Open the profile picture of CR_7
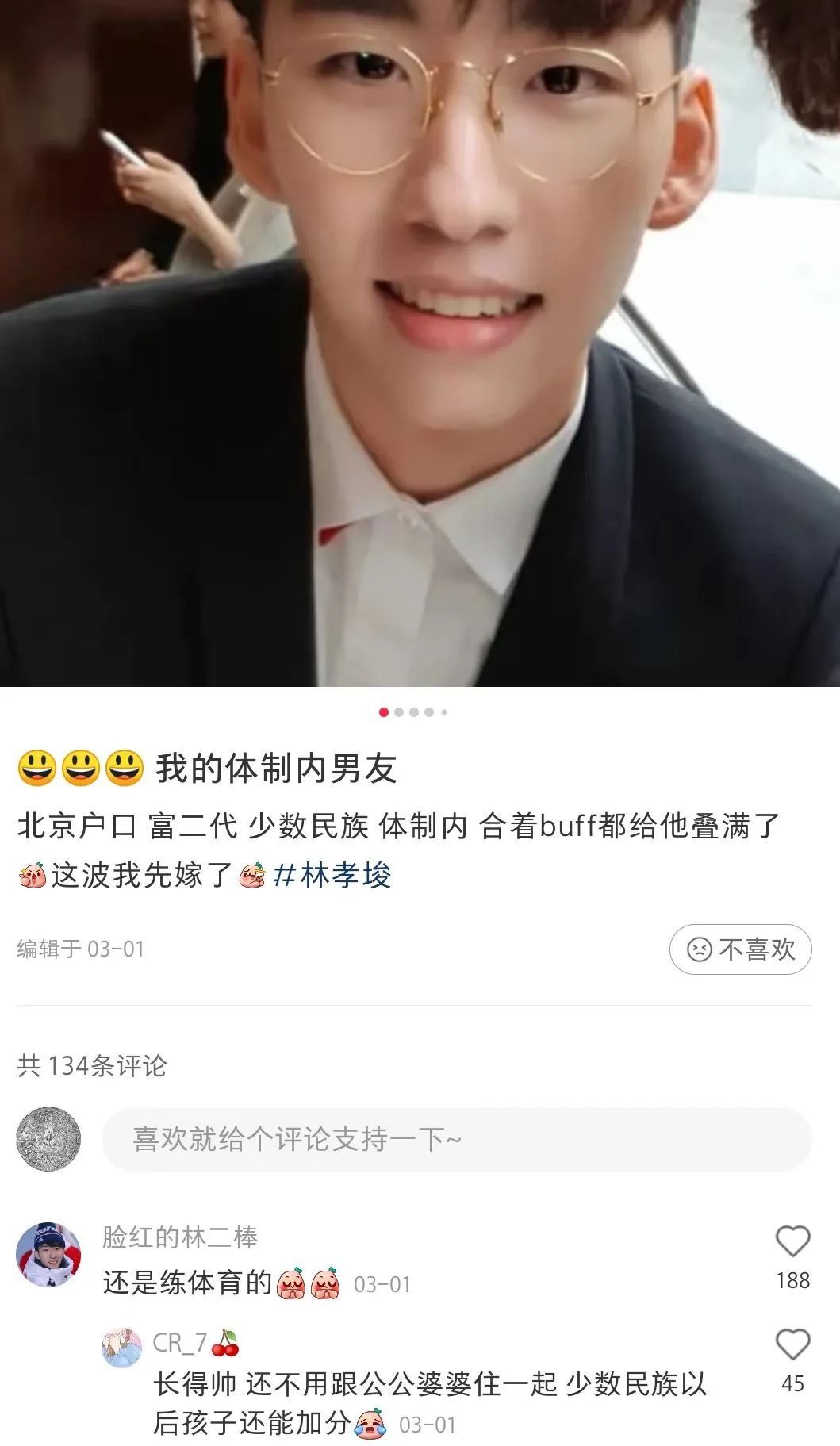Screen dimensions: 840x1446 point(121,1347)
